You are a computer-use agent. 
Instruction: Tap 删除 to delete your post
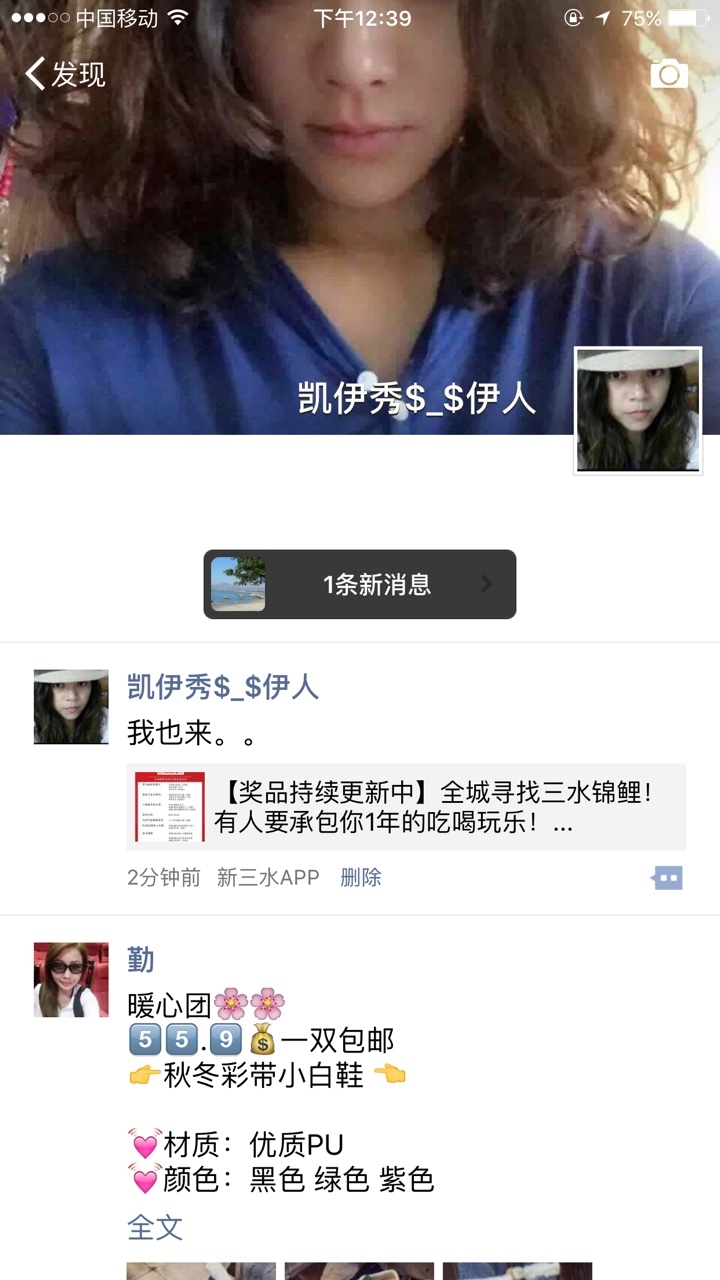pos(360,878)
